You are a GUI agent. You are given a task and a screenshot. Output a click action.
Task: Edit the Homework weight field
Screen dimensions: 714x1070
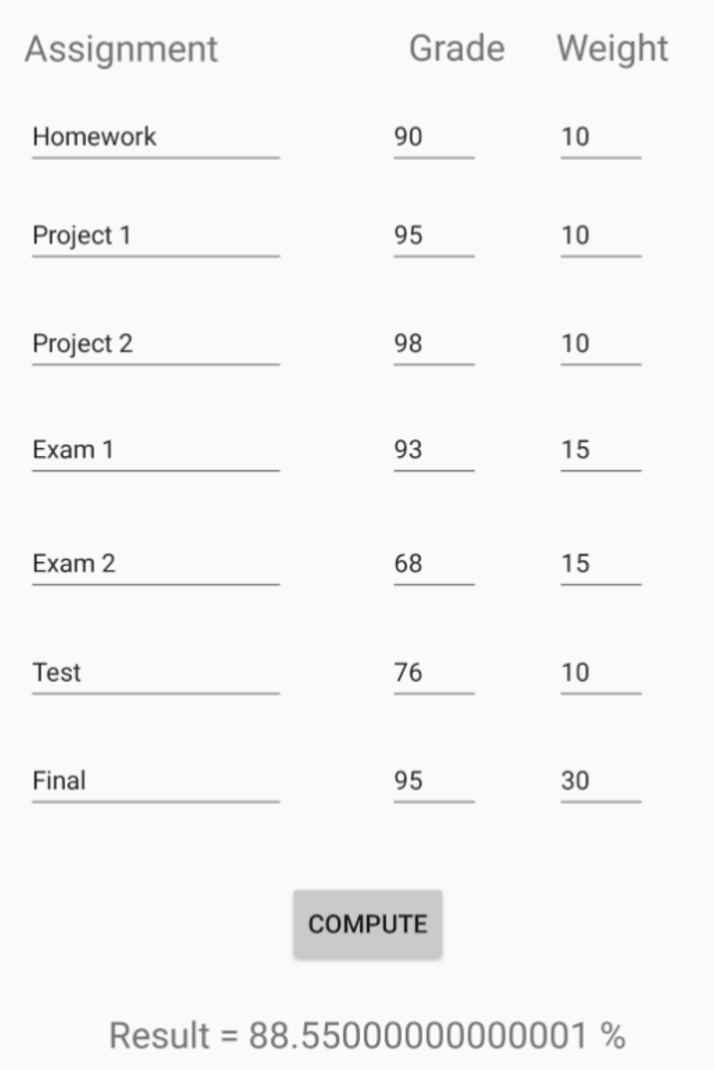pos(600,137)
